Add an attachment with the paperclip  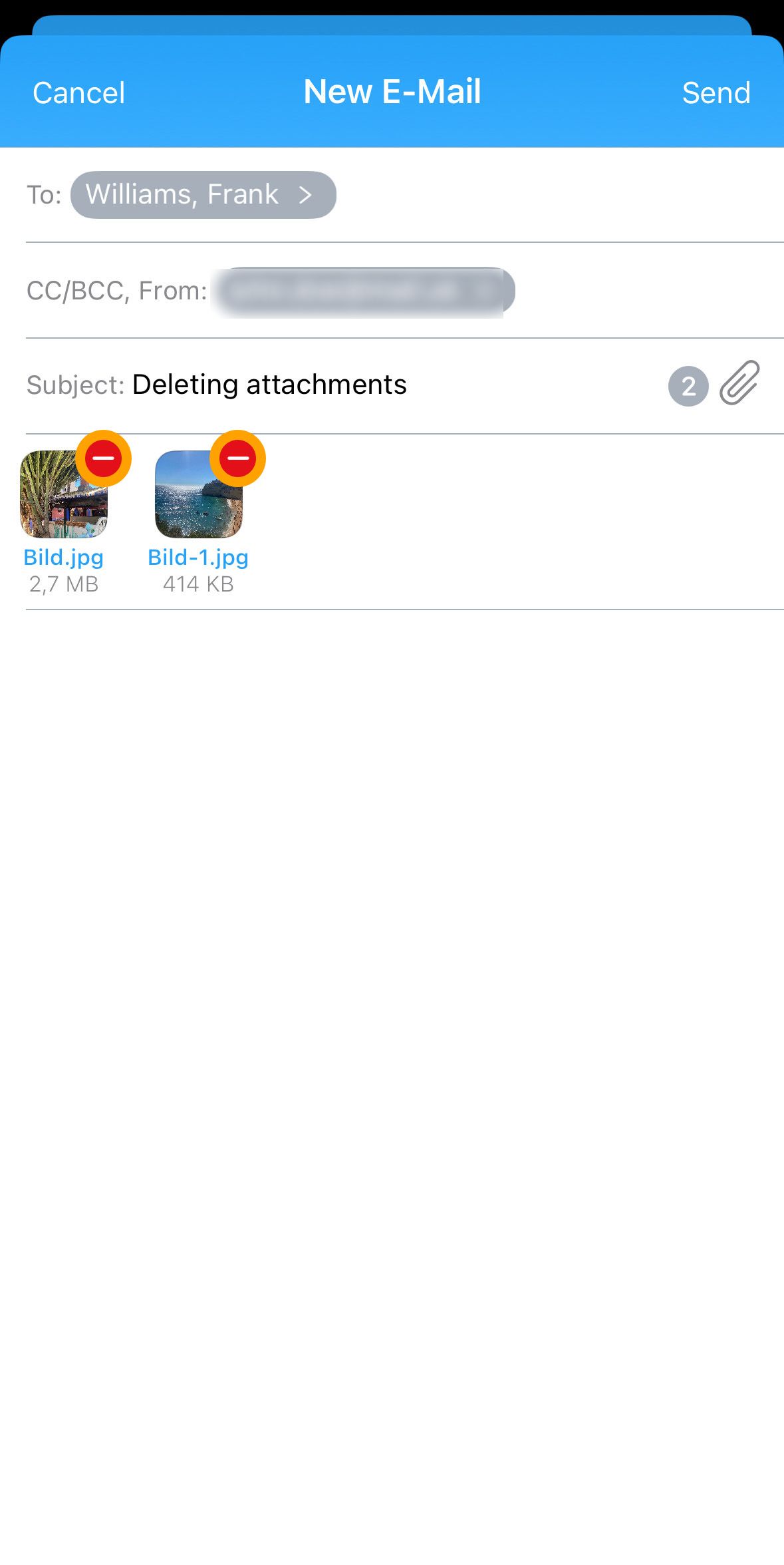(x=739, y=383)
